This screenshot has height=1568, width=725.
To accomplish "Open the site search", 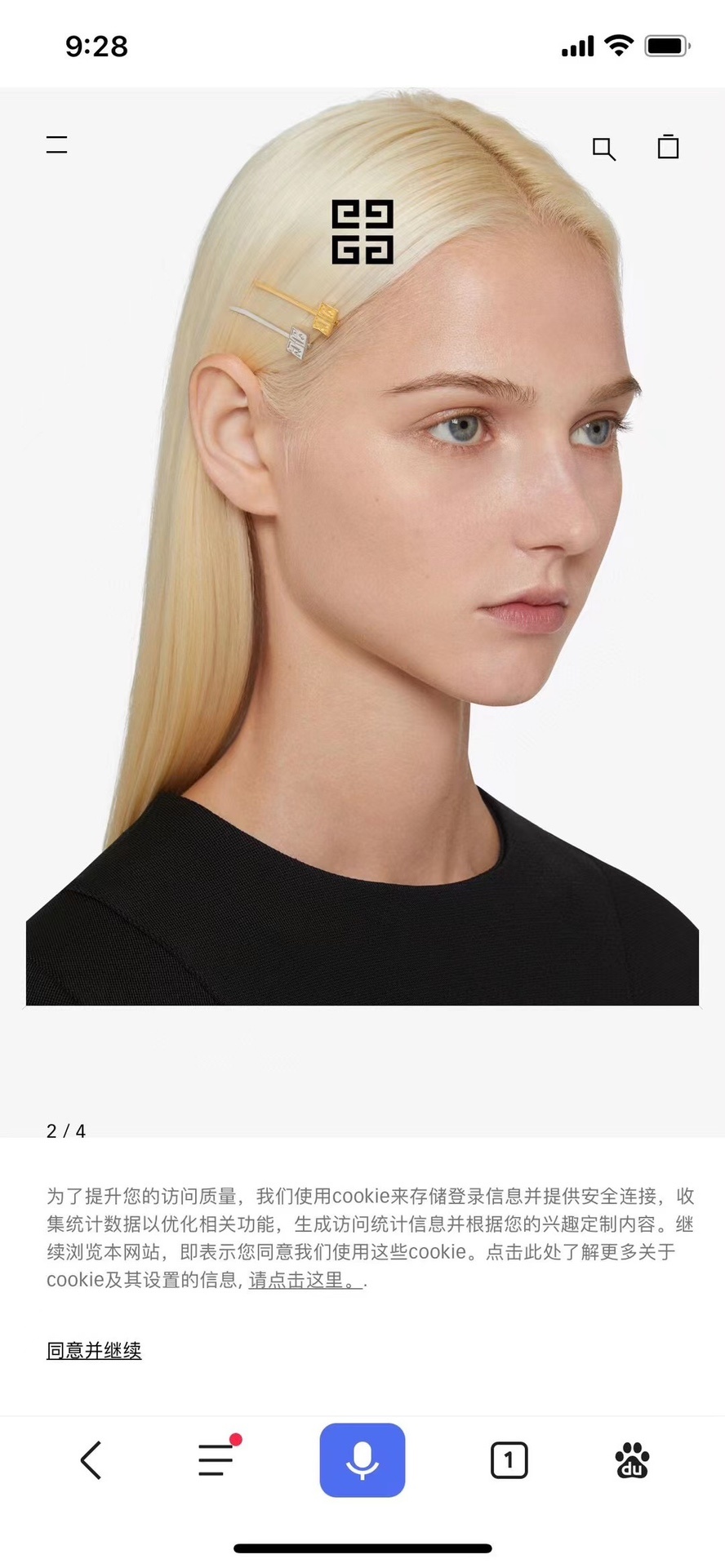I will (603, 149).
